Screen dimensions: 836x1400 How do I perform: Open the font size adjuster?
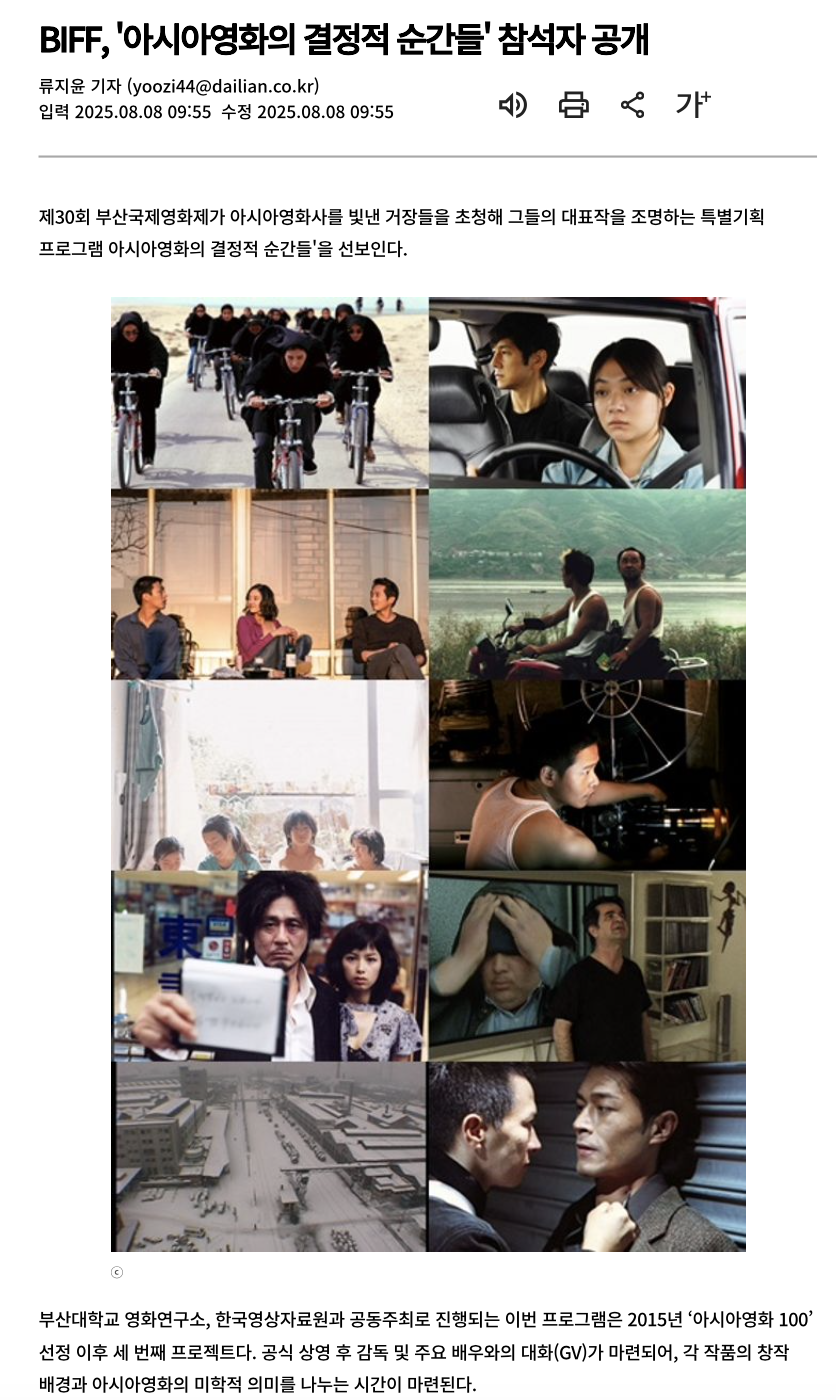coord(692,104)
